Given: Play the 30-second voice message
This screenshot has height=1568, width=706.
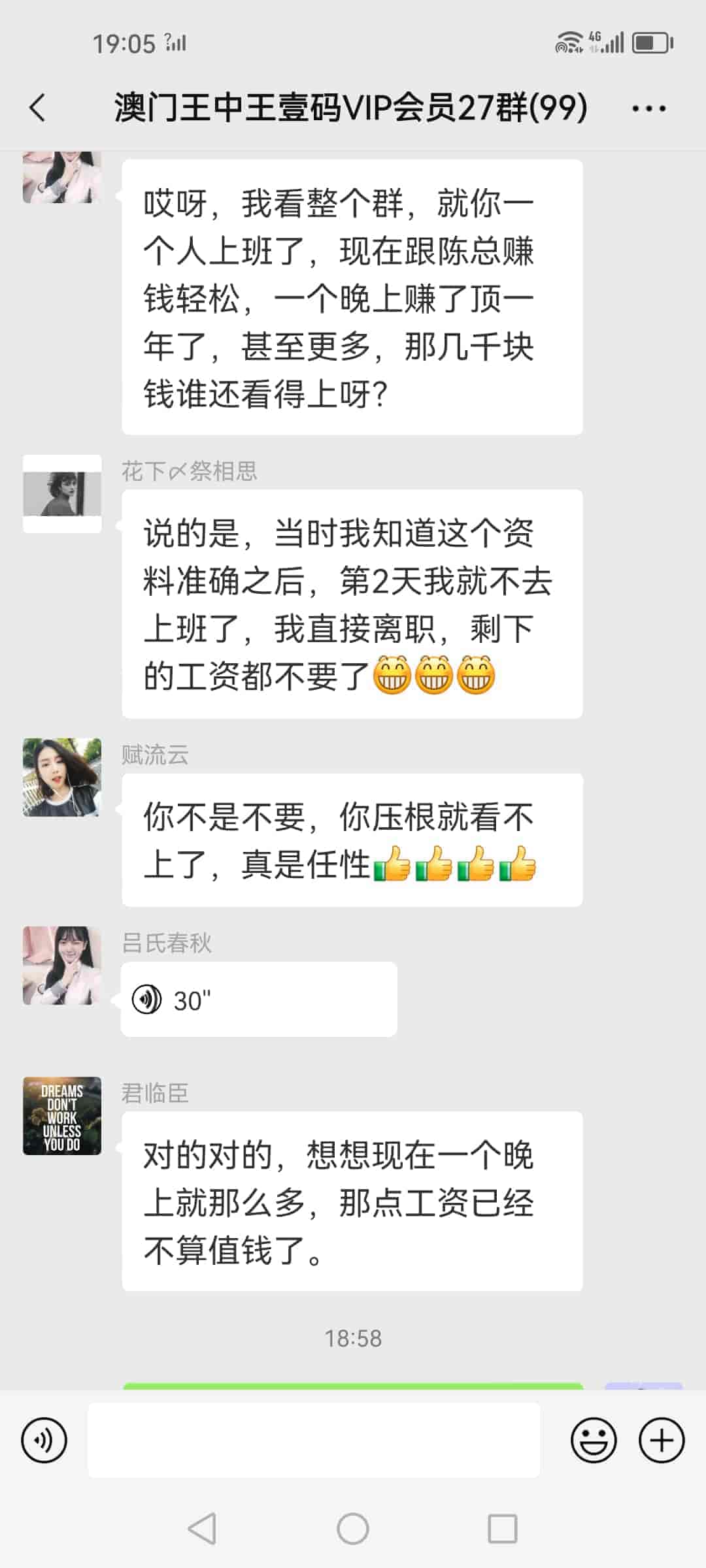Looking at the screenshot, I should click(259, 1000).
